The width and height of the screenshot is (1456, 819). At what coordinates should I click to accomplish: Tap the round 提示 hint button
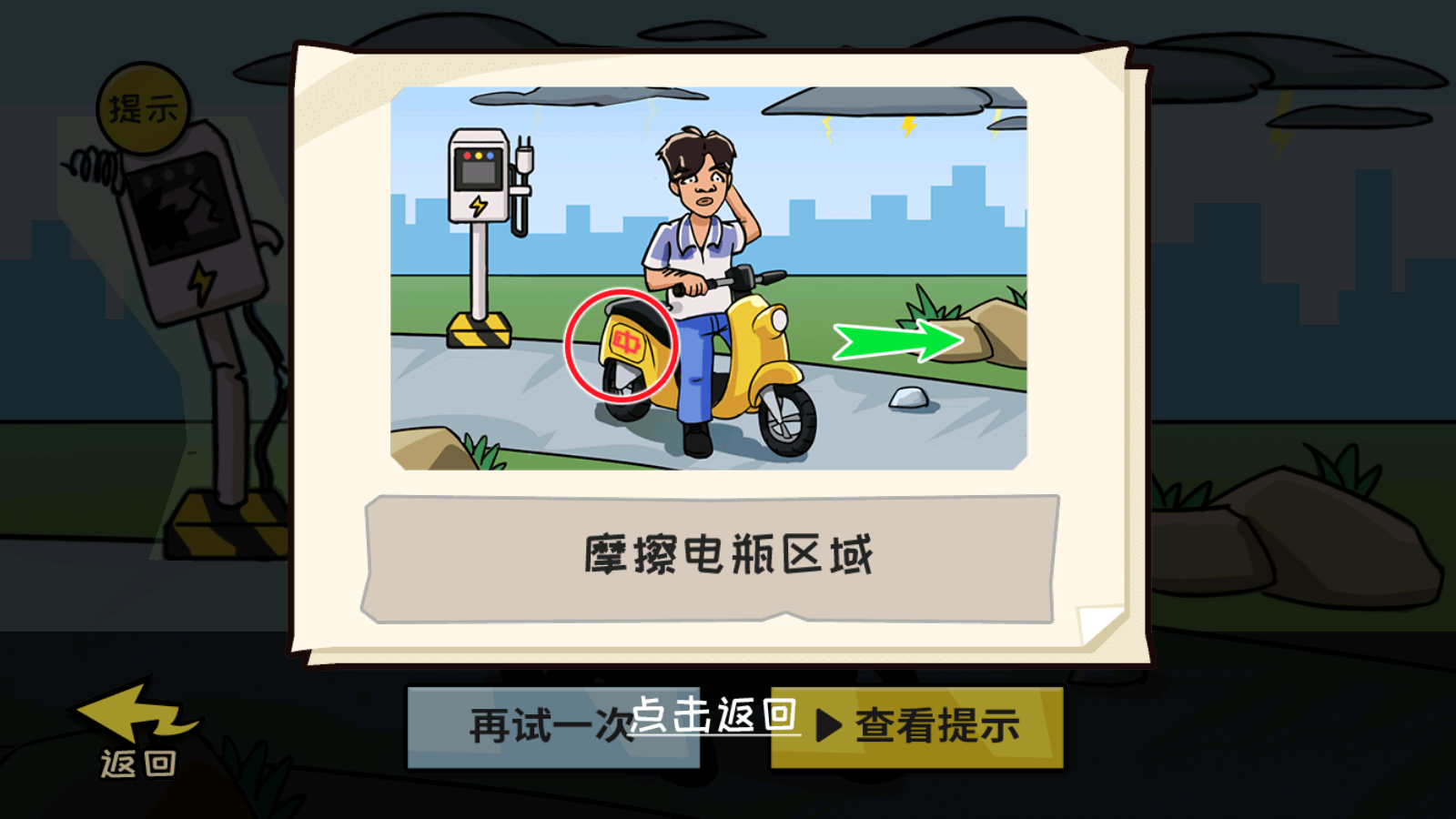[x=143, y=108]
